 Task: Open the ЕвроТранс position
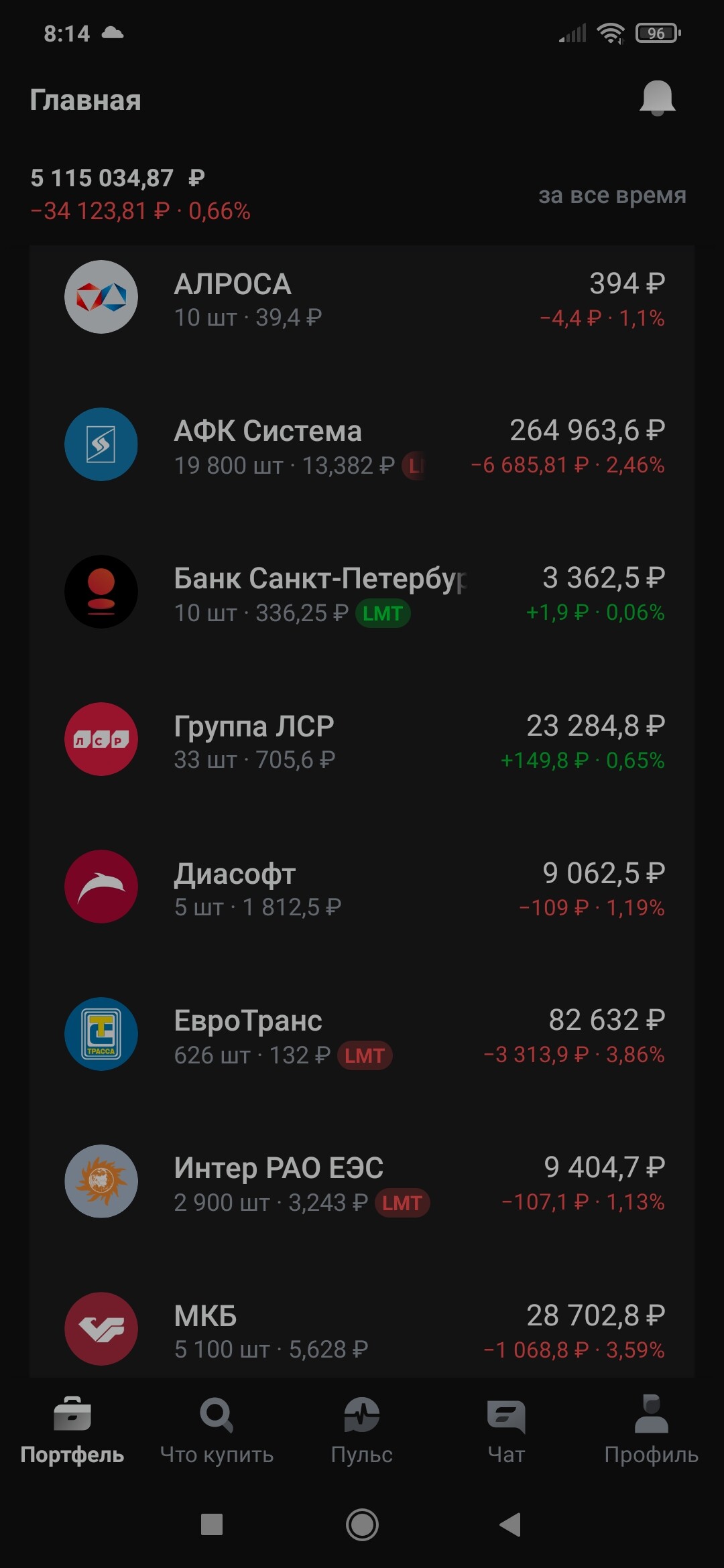tap(362, 1035)
